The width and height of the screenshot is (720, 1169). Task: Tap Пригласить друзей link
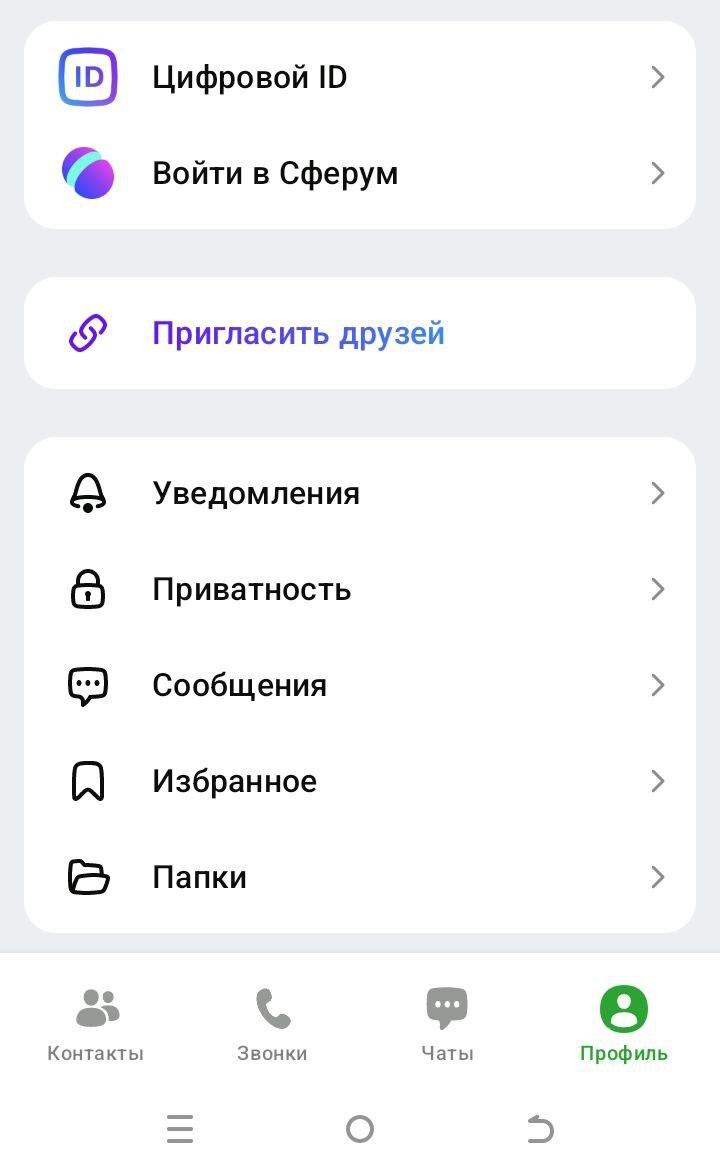point(297,332)
